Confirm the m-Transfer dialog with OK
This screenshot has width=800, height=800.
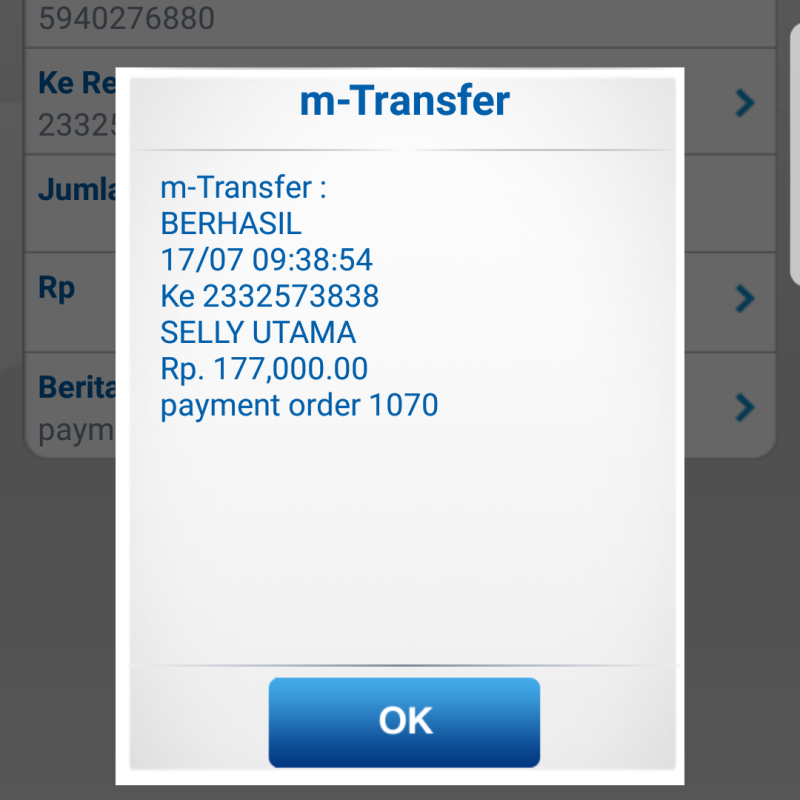point(404,722)
